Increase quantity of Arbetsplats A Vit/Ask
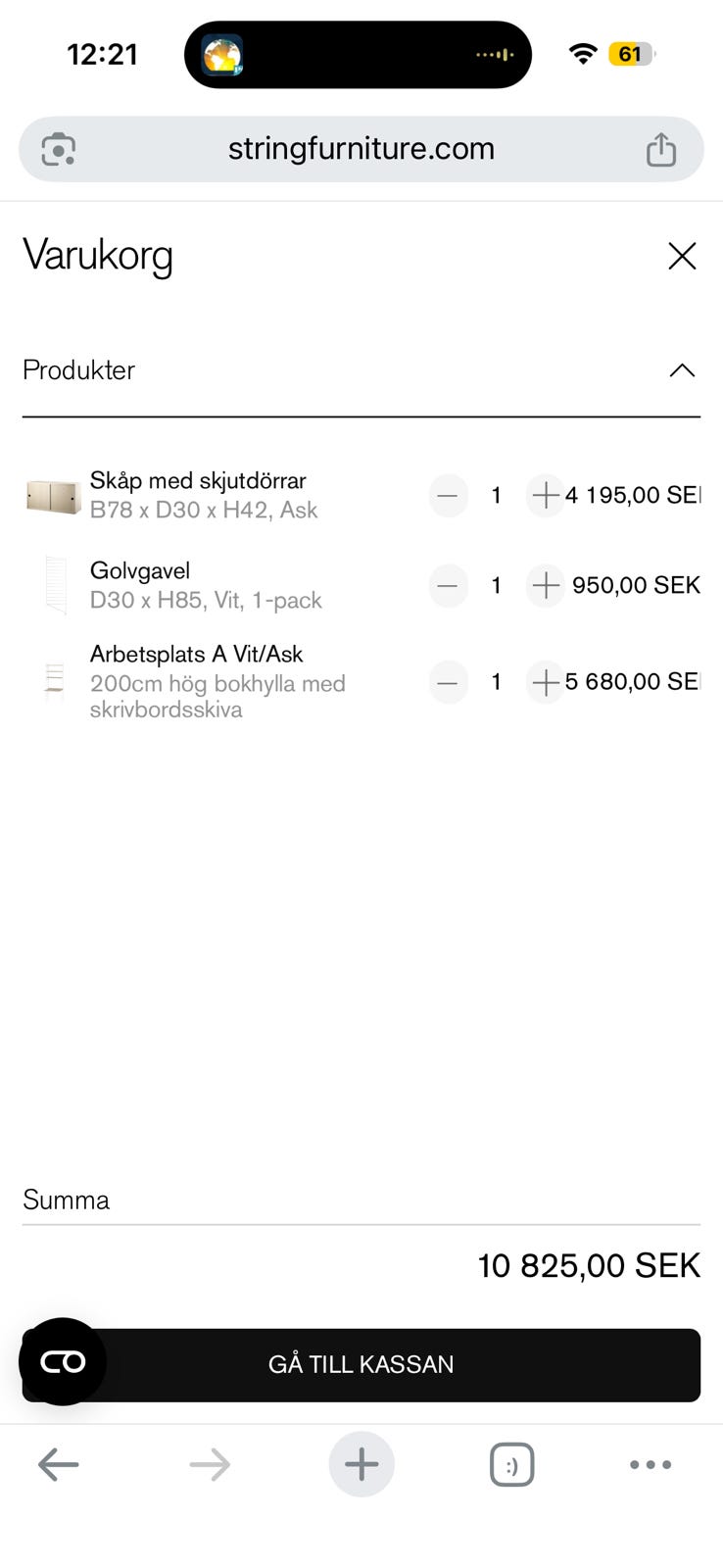This screenshot has width=723, height=1568. point(546,682)
